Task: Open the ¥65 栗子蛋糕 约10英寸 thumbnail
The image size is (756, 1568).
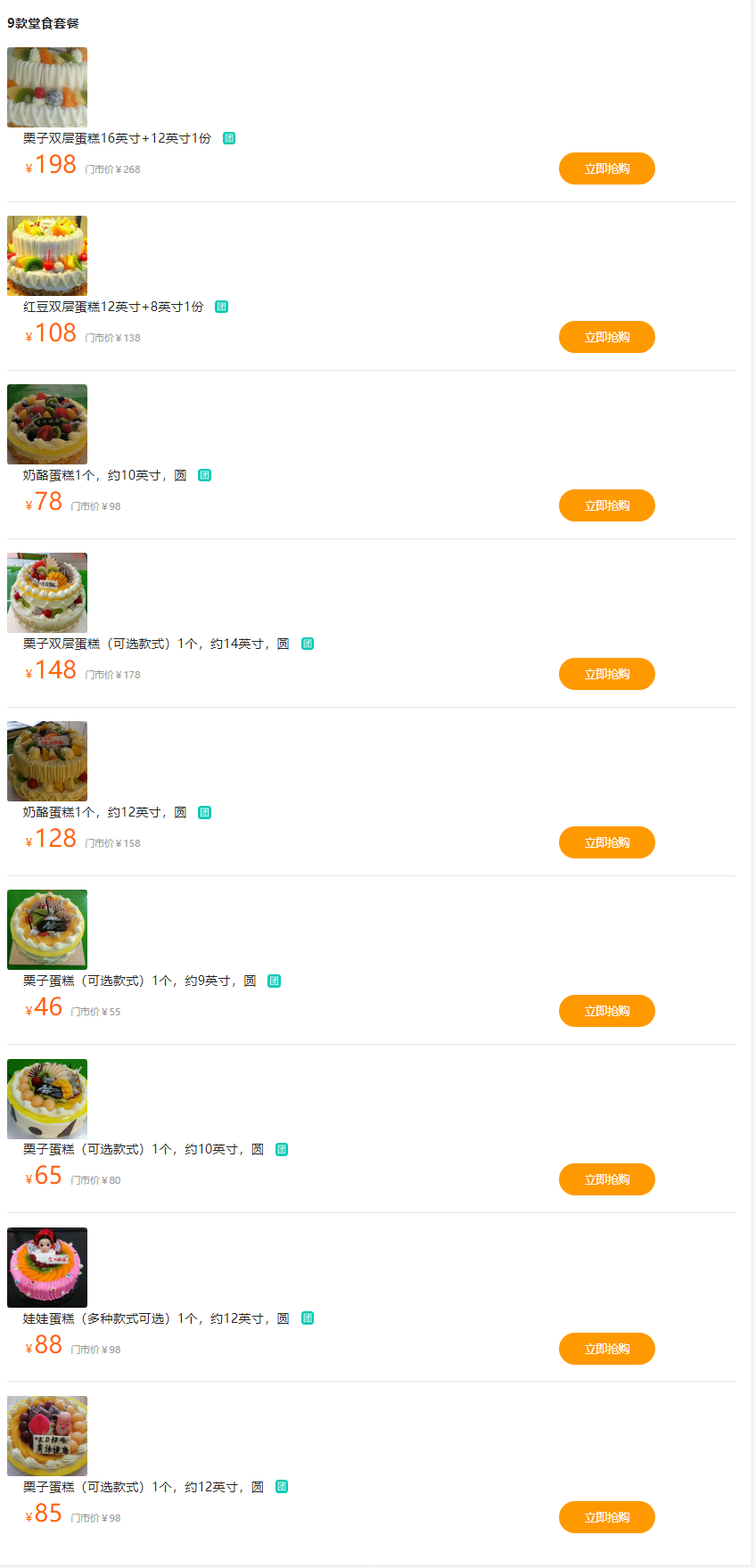Action: click(47, 1099)
